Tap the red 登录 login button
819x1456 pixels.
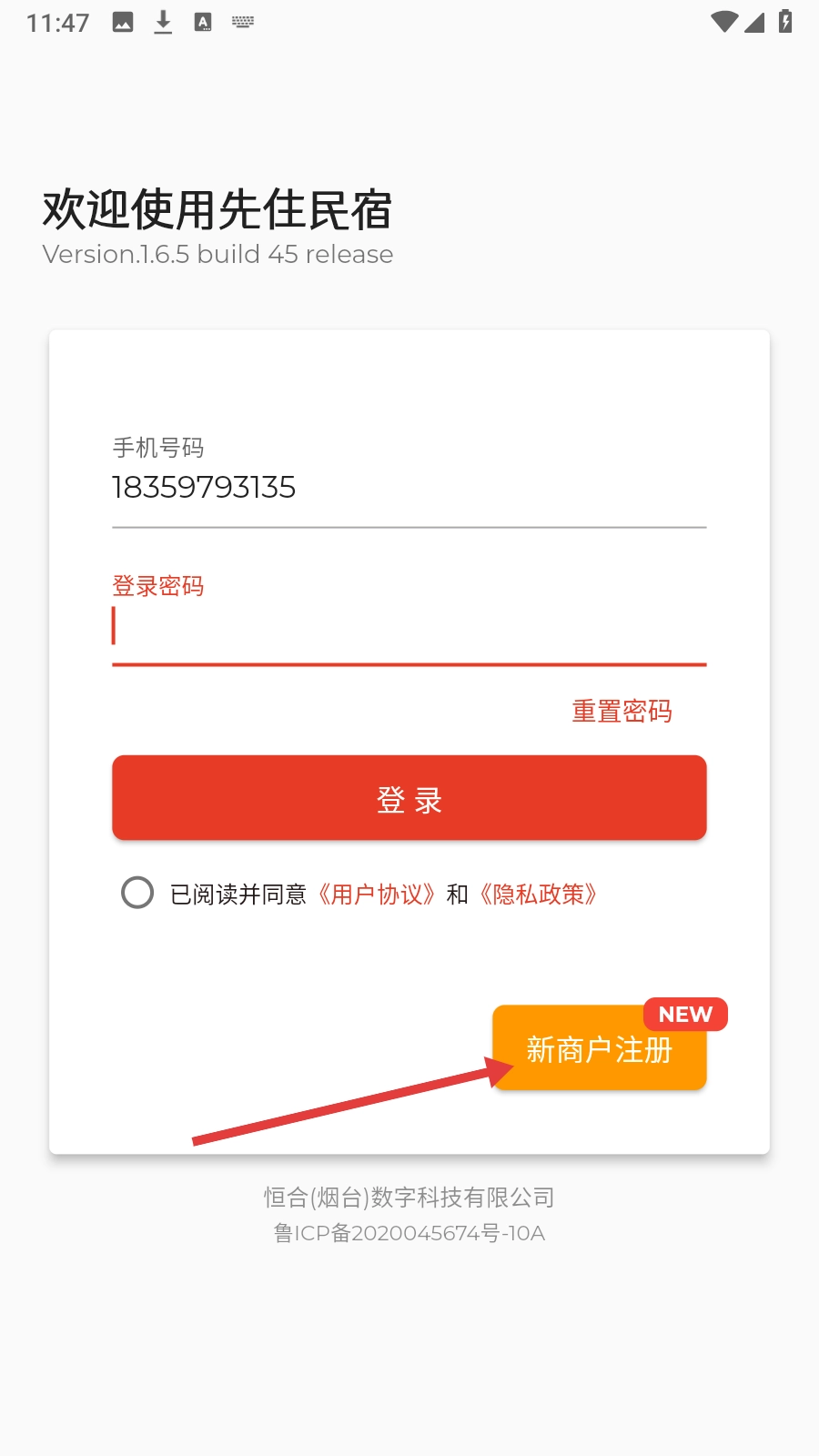(x=409, y=798)
